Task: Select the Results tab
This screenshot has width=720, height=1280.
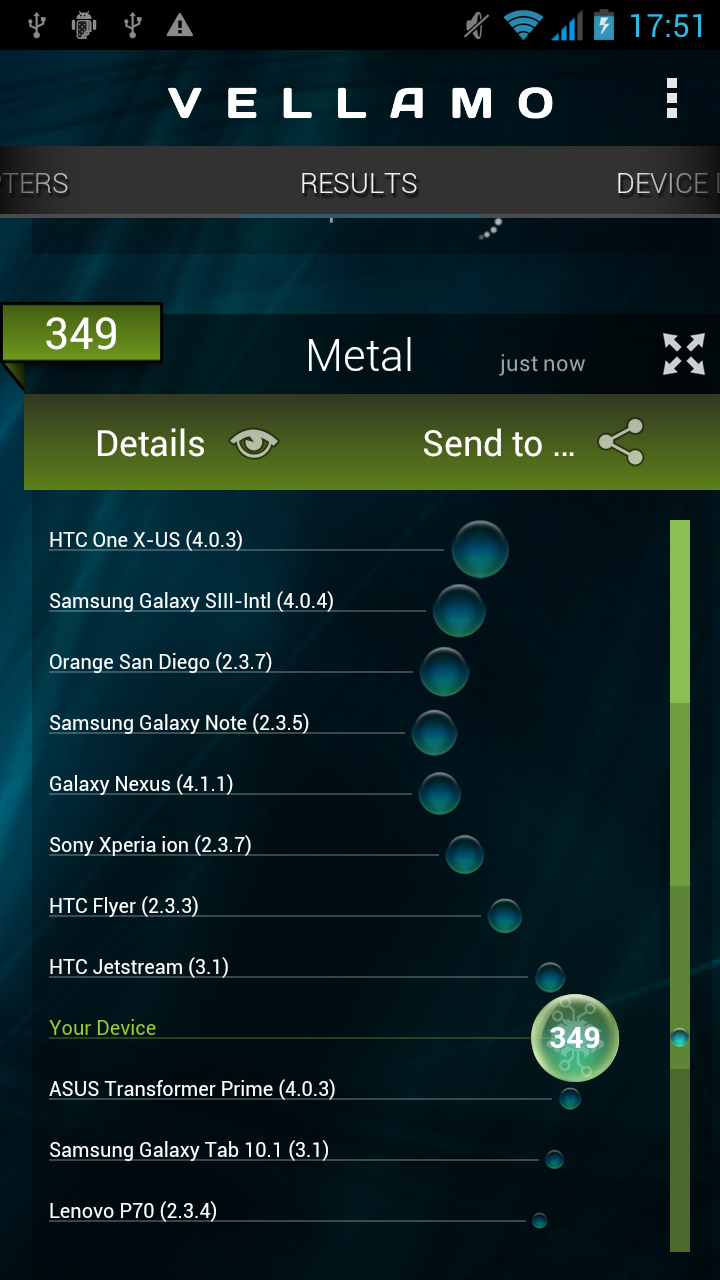Action: [x=359, y=184]
